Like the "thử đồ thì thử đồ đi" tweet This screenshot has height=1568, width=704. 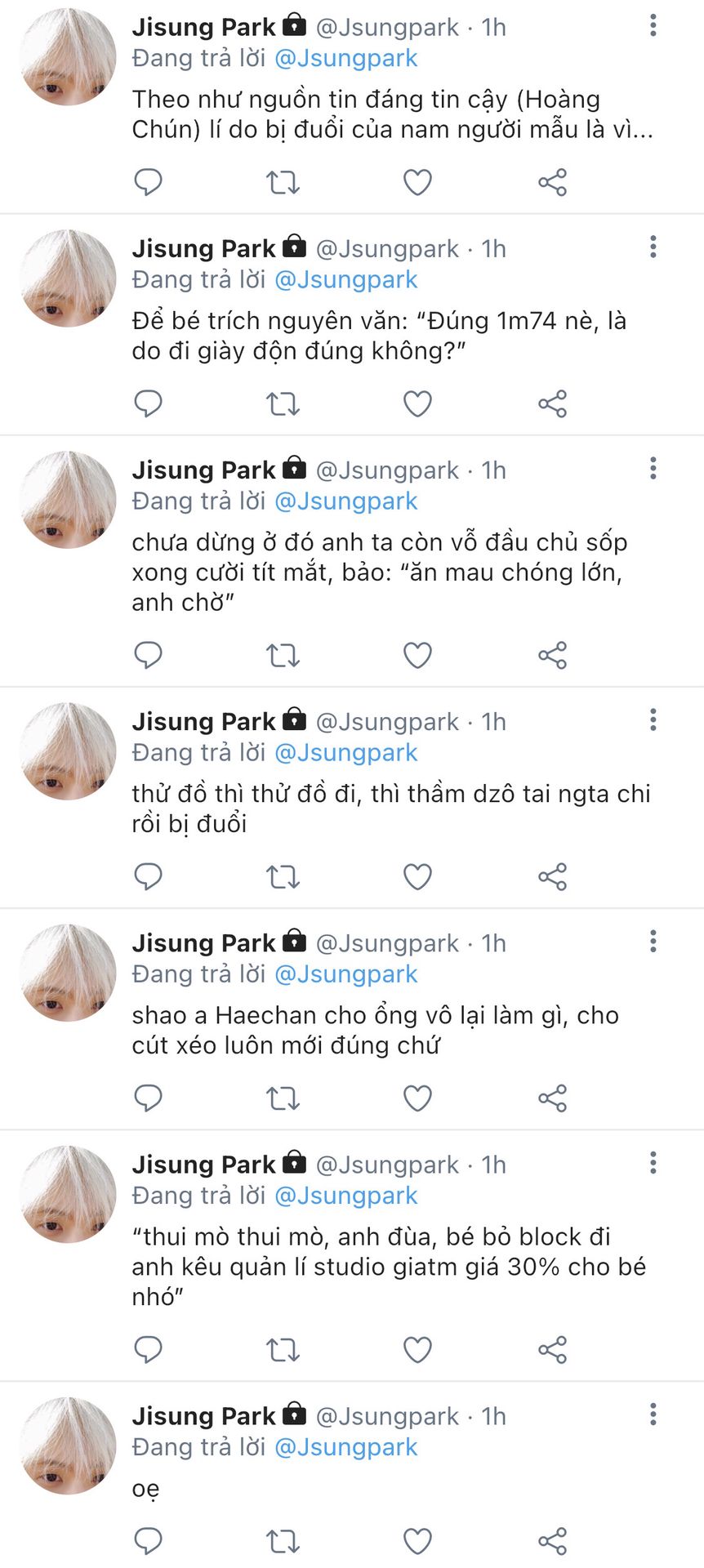pos(417,876)
